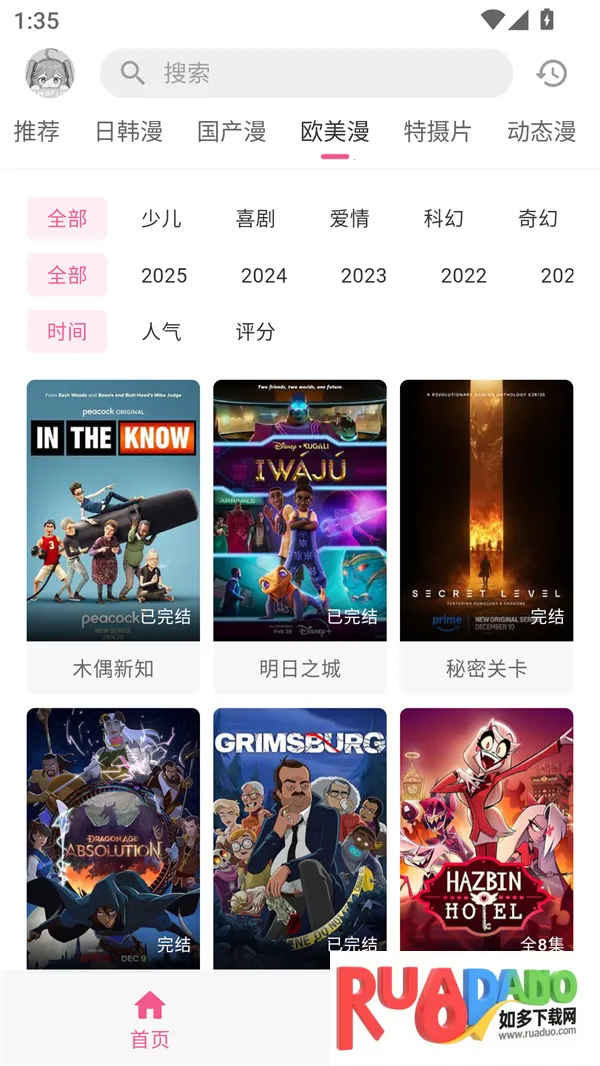Switch to the 特摄片 tab

pos(437,131)
